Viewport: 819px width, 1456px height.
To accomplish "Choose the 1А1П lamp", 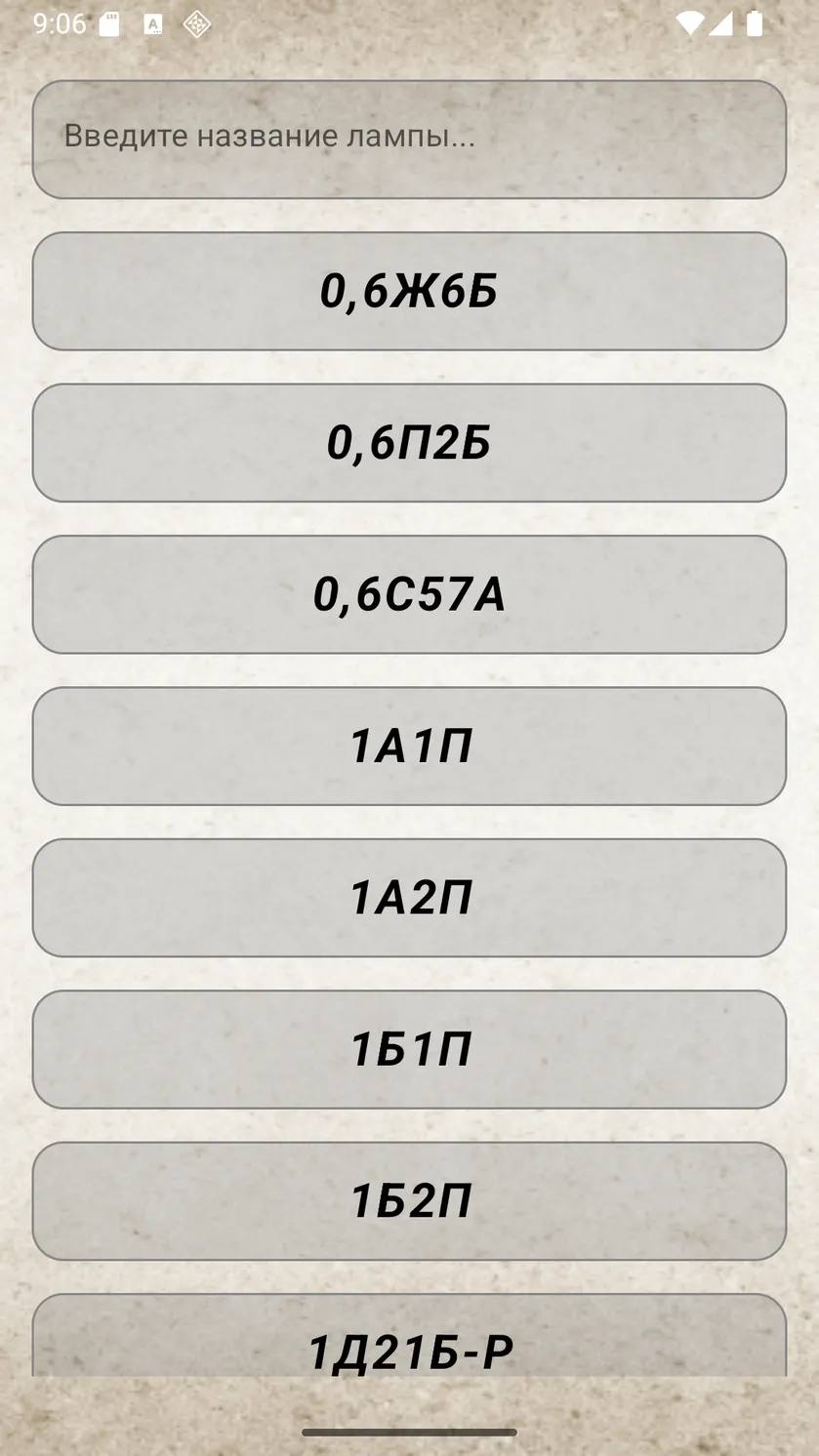I will [x=409, y=747].
